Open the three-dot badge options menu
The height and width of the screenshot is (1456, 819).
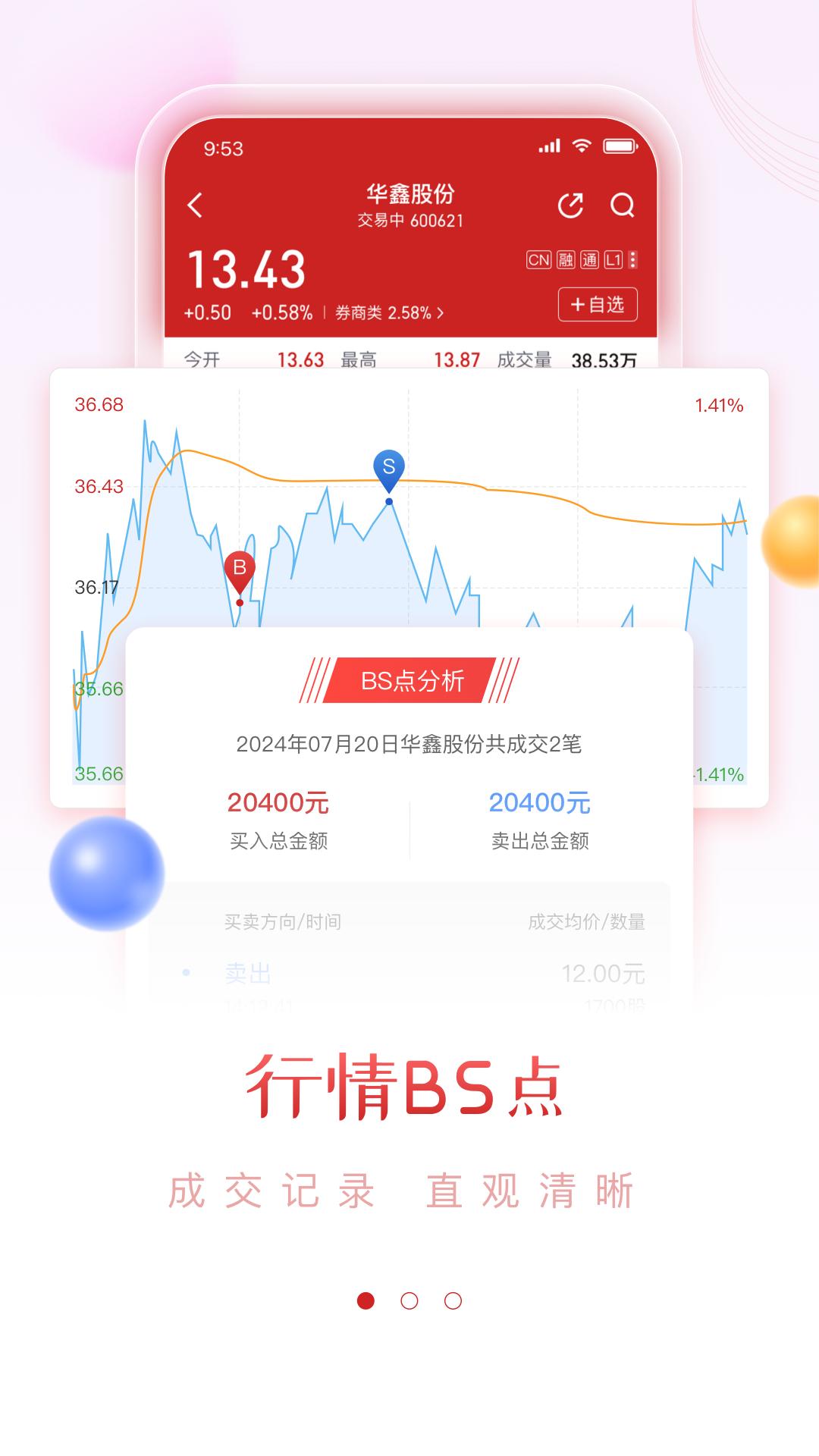(x=634, y=260)
